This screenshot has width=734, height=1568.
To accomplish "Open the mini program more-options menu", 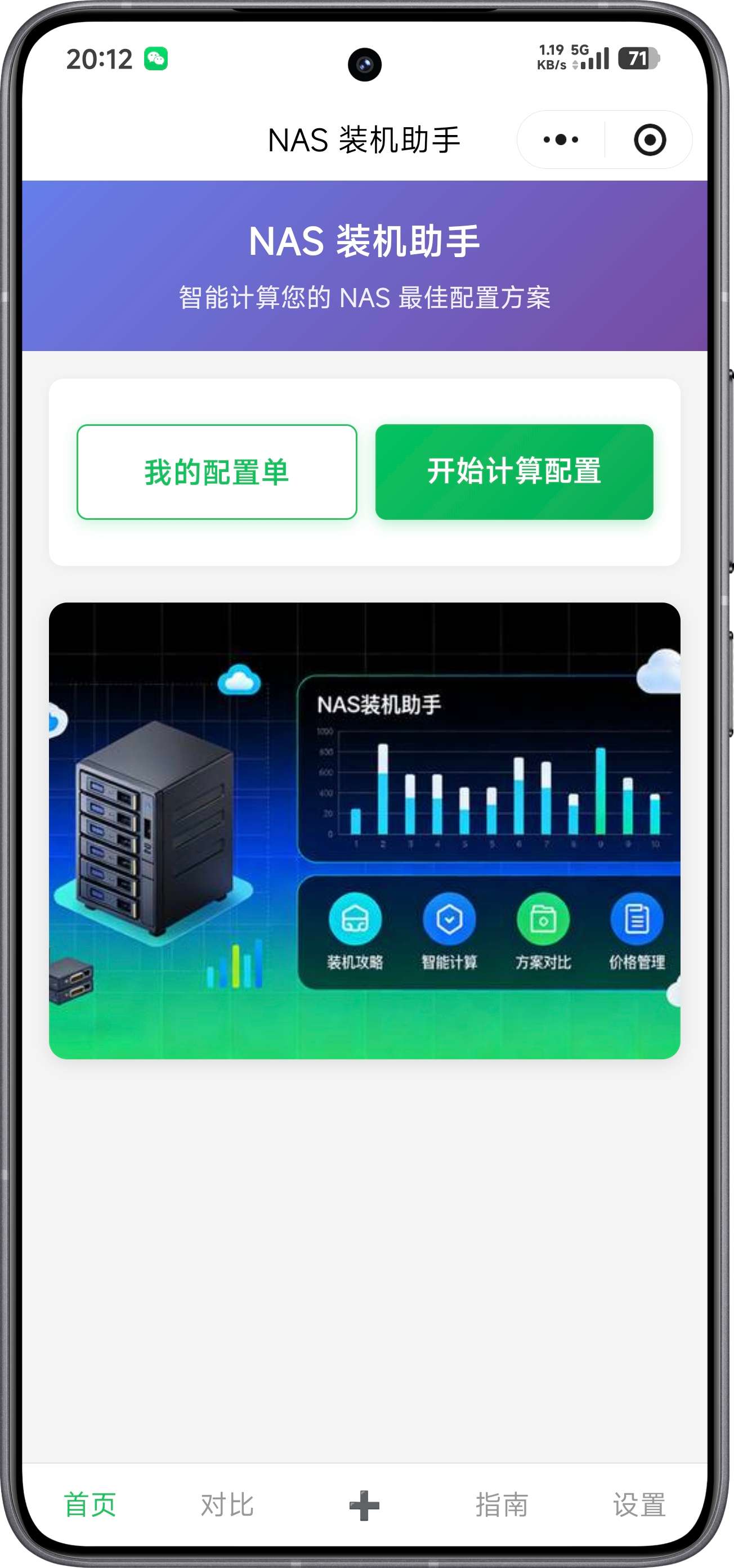I will [x=561, y=140].
